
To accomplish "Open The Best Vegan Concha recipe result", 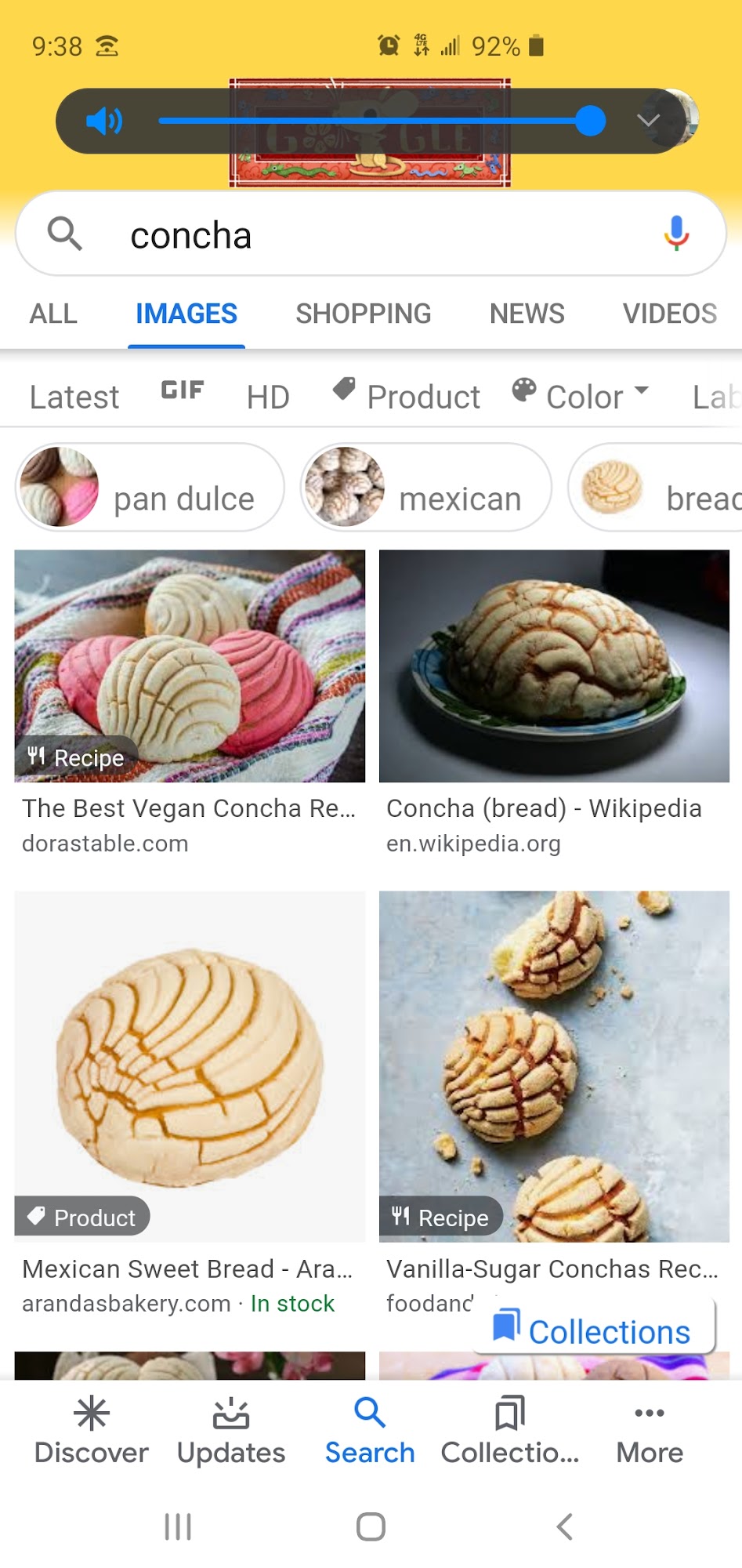I will [x=190, y=666].
